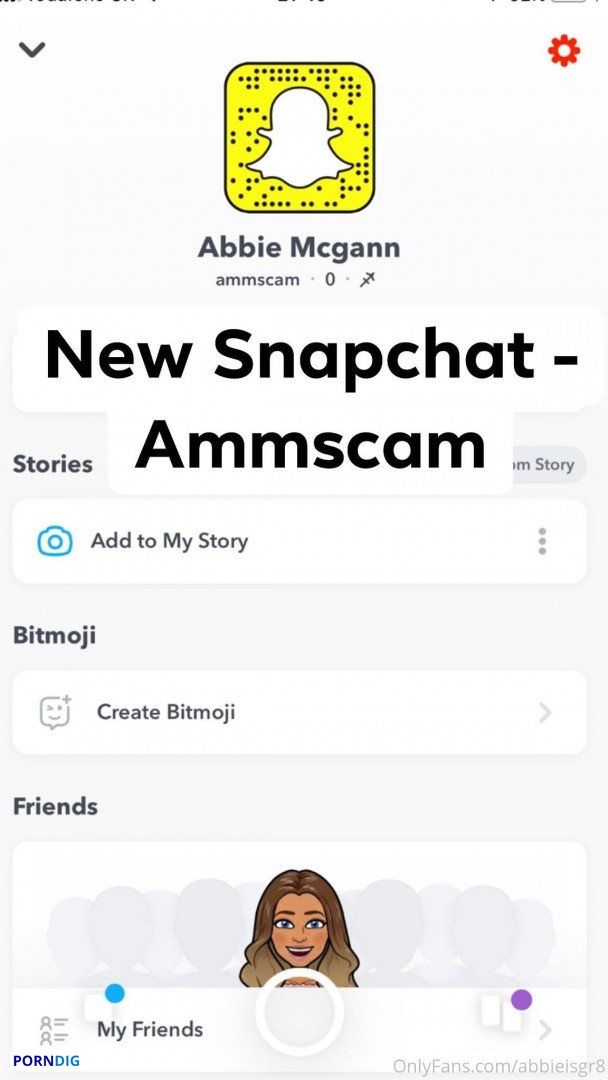The height and width of the screenshot is (1080, 608).
Task: Open the My Story options dots
Action: (543, 541)
